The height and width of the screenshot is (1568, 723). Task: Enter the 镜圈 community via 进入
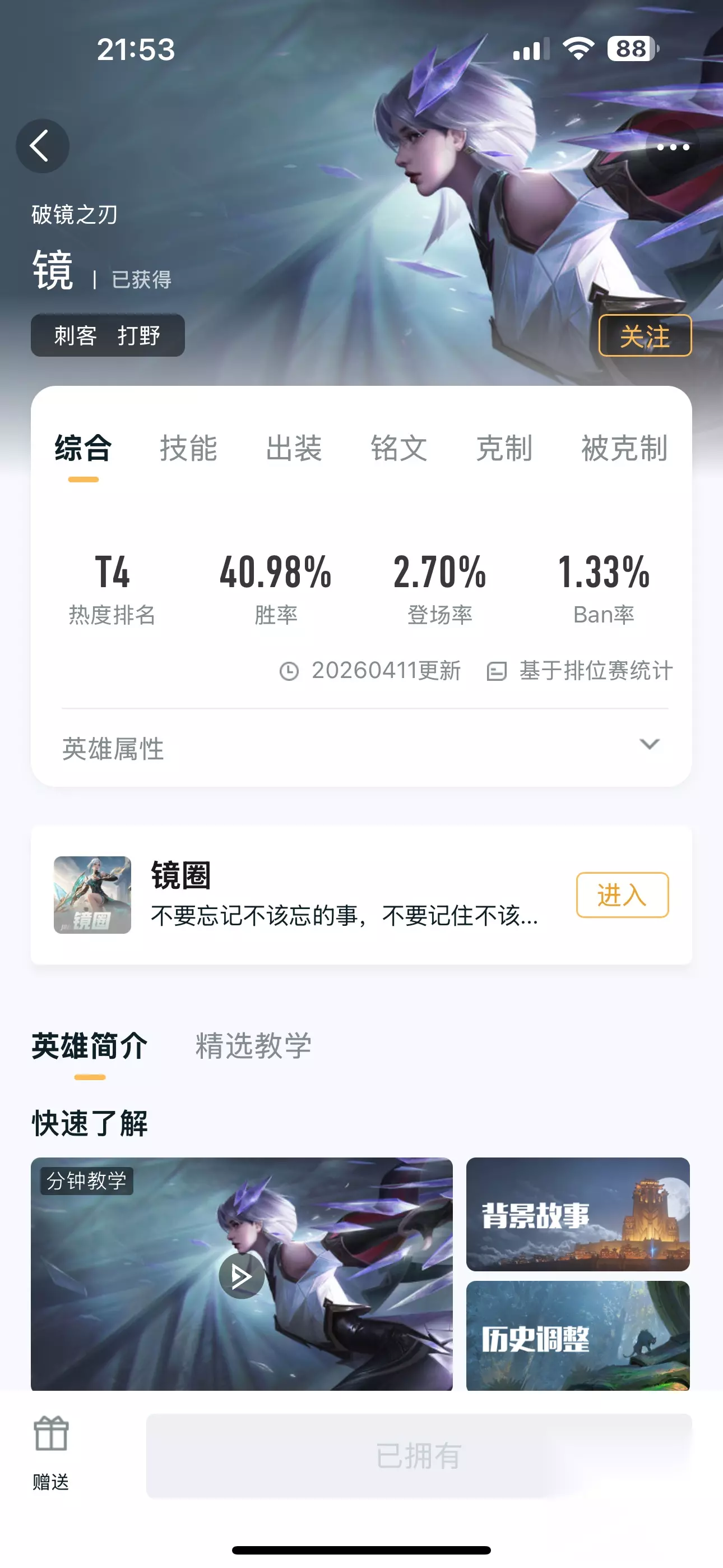pos(622,895)
